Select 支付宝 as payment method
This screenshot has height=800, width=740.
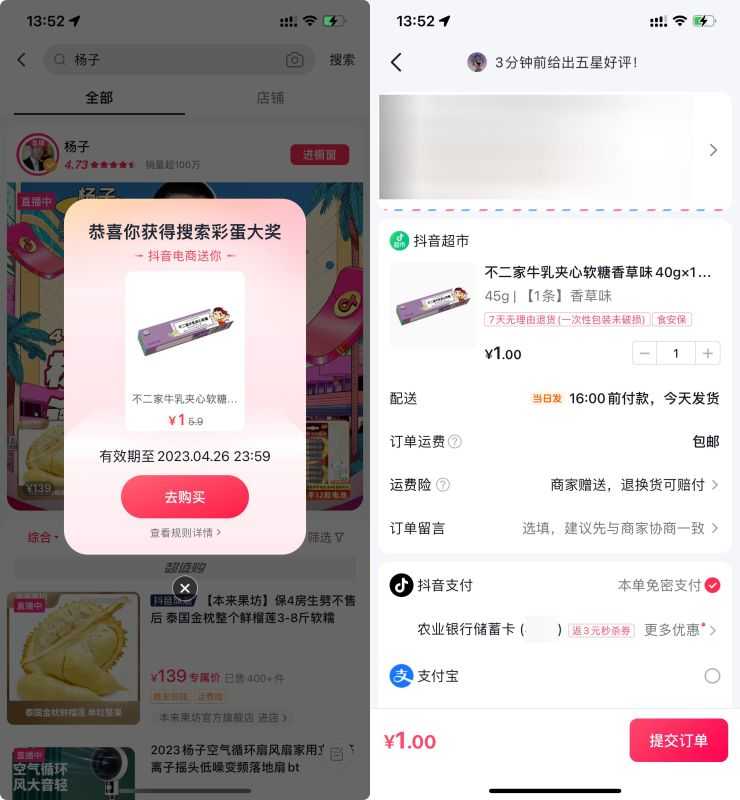tap(712, 676)
